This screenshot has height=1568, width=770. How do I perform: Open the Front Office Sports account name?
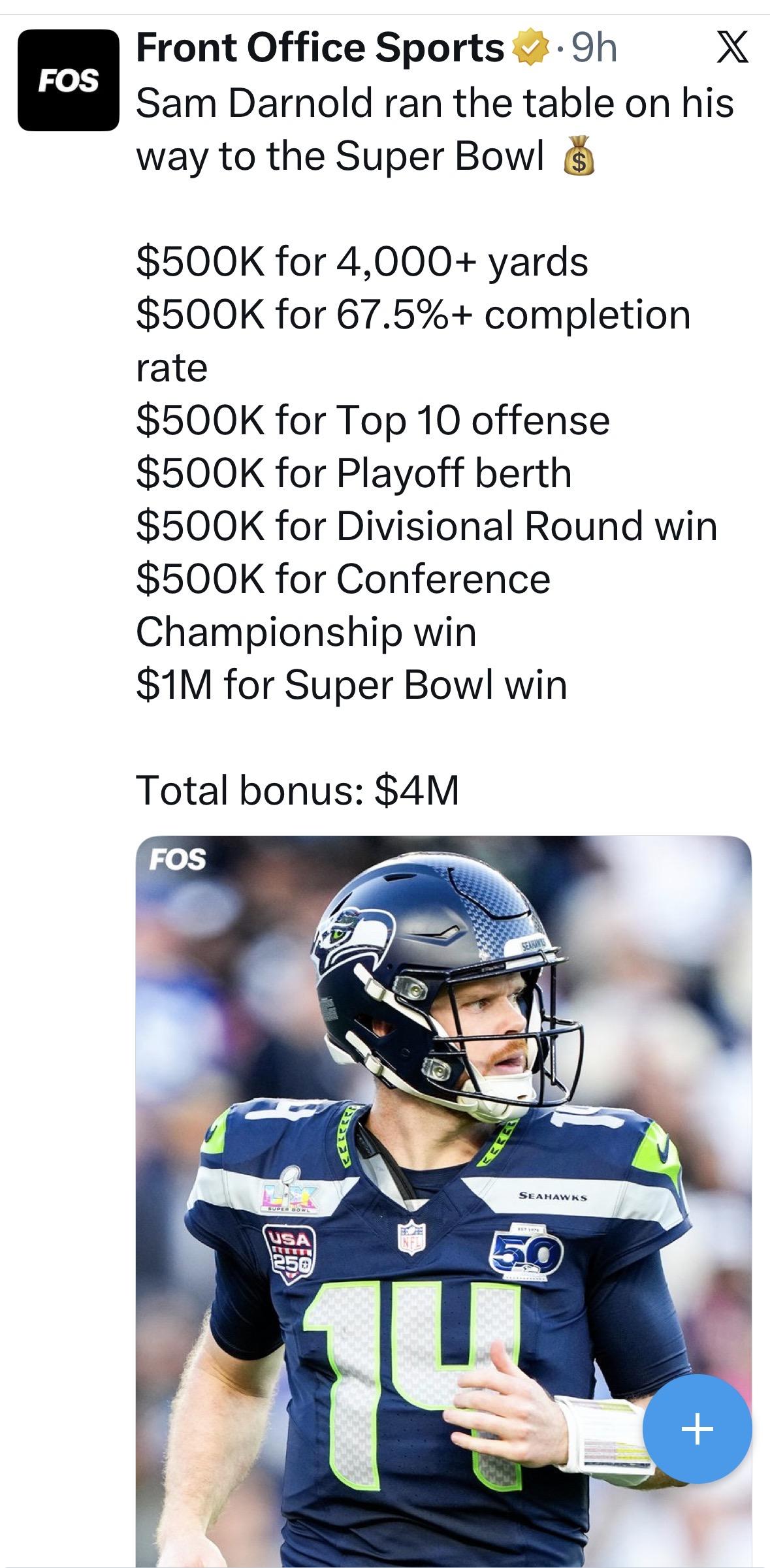click(x=320, y=48)
